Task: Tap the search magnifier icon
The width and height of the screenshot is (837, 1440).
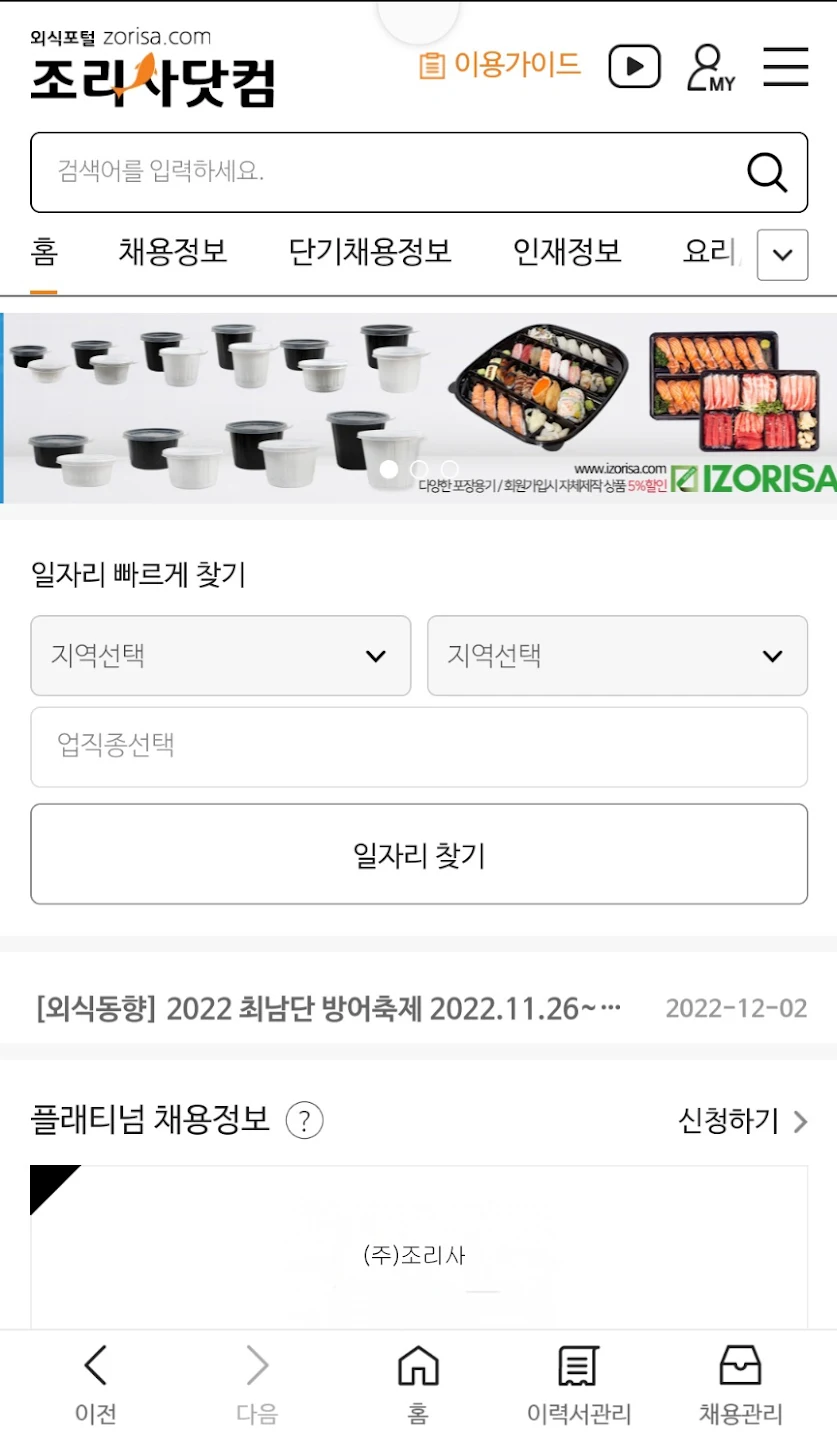Action: pyautogui.click(x=767, y=172)
